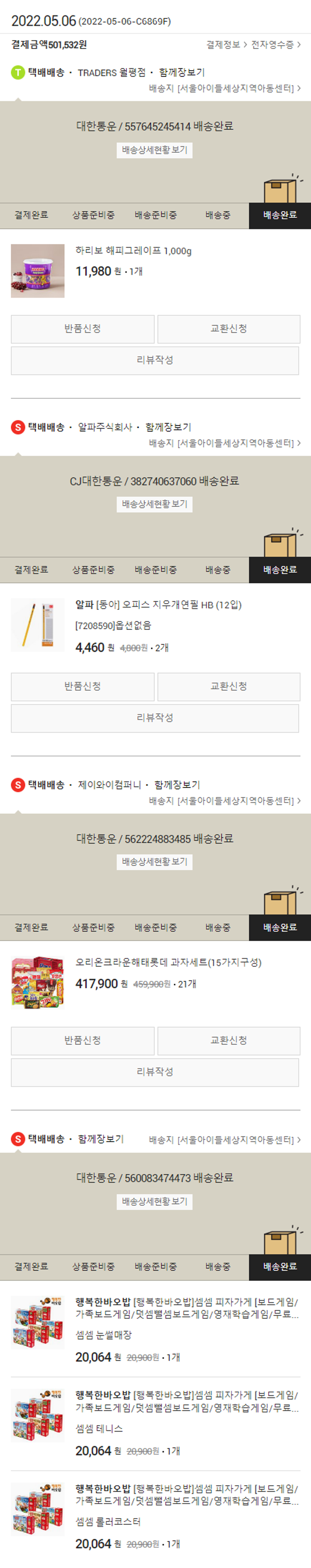Screen dimensions: 311x1568
Task: Tap 함께장보기 next to TRADERS 월평점
Action: [x=181, y=73]
